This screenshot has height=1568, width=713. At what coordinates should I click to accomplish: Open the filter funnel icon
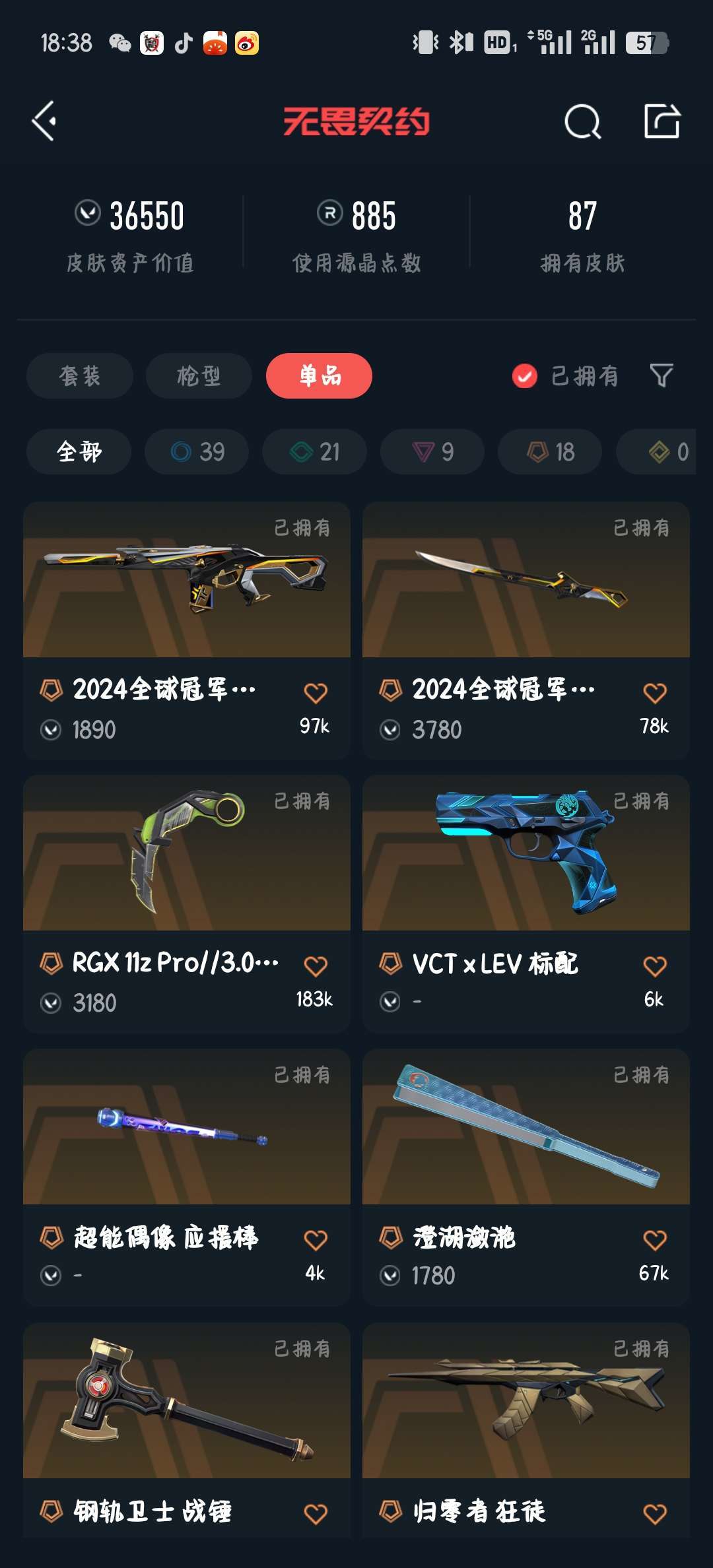coord(661,376)
